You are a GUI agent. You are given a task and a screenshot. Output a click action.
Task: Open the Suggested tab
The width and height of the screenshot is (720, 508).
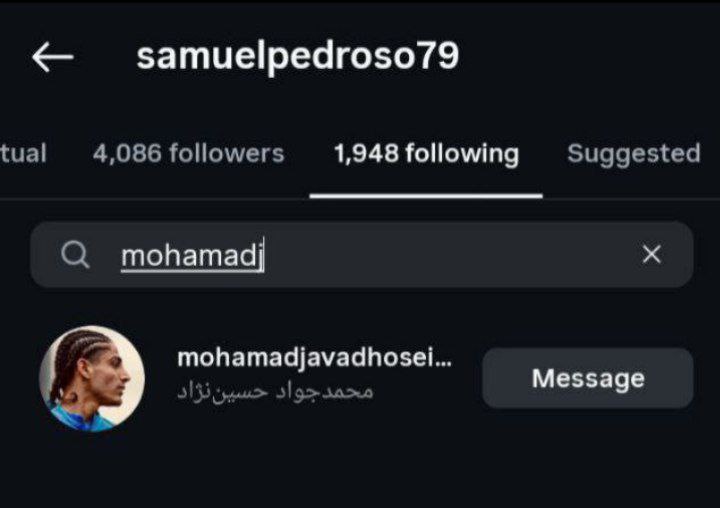point(633,154)
